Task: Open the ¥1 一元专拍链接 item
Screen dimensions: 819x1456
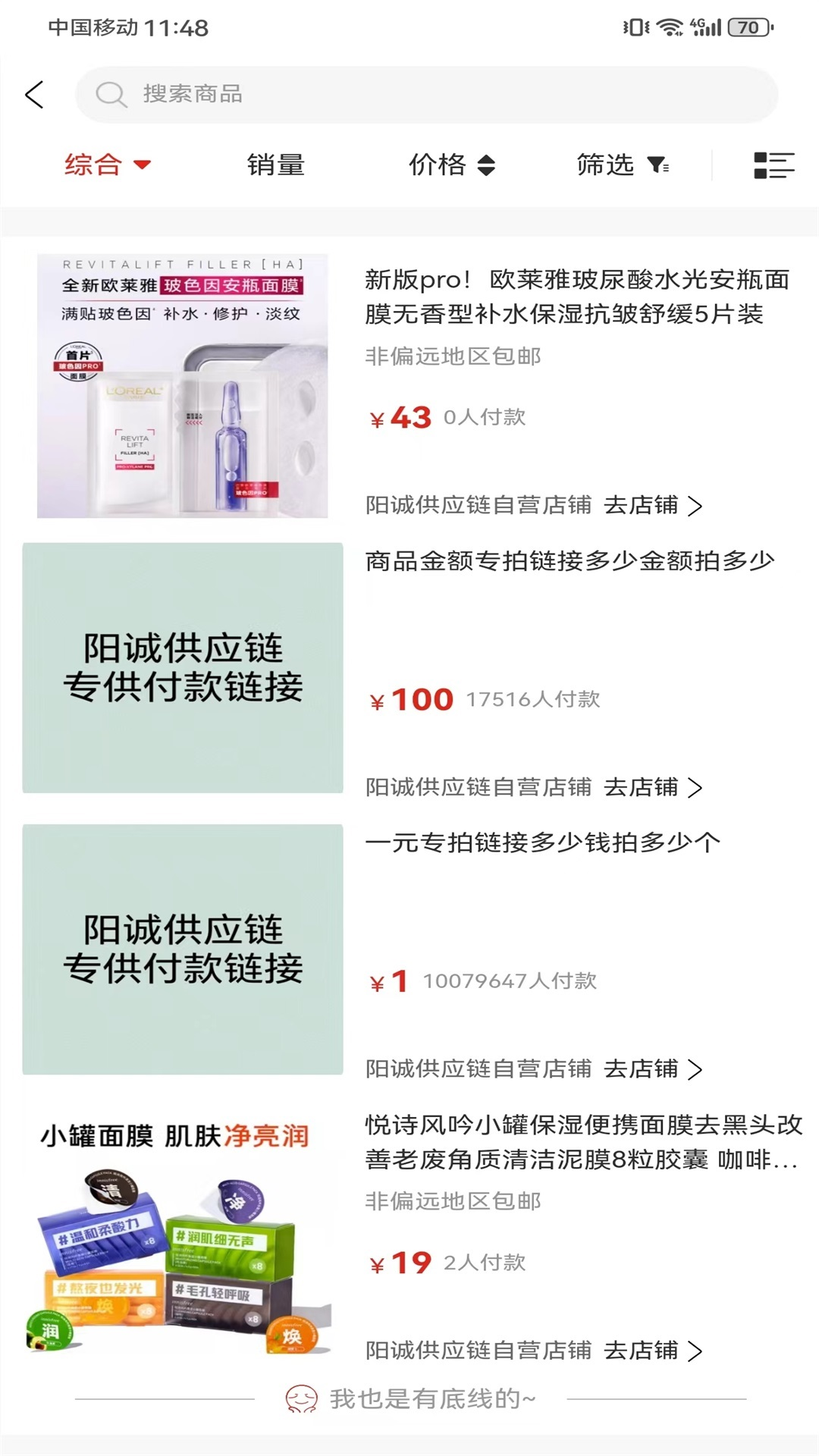Action: (183, 949)
